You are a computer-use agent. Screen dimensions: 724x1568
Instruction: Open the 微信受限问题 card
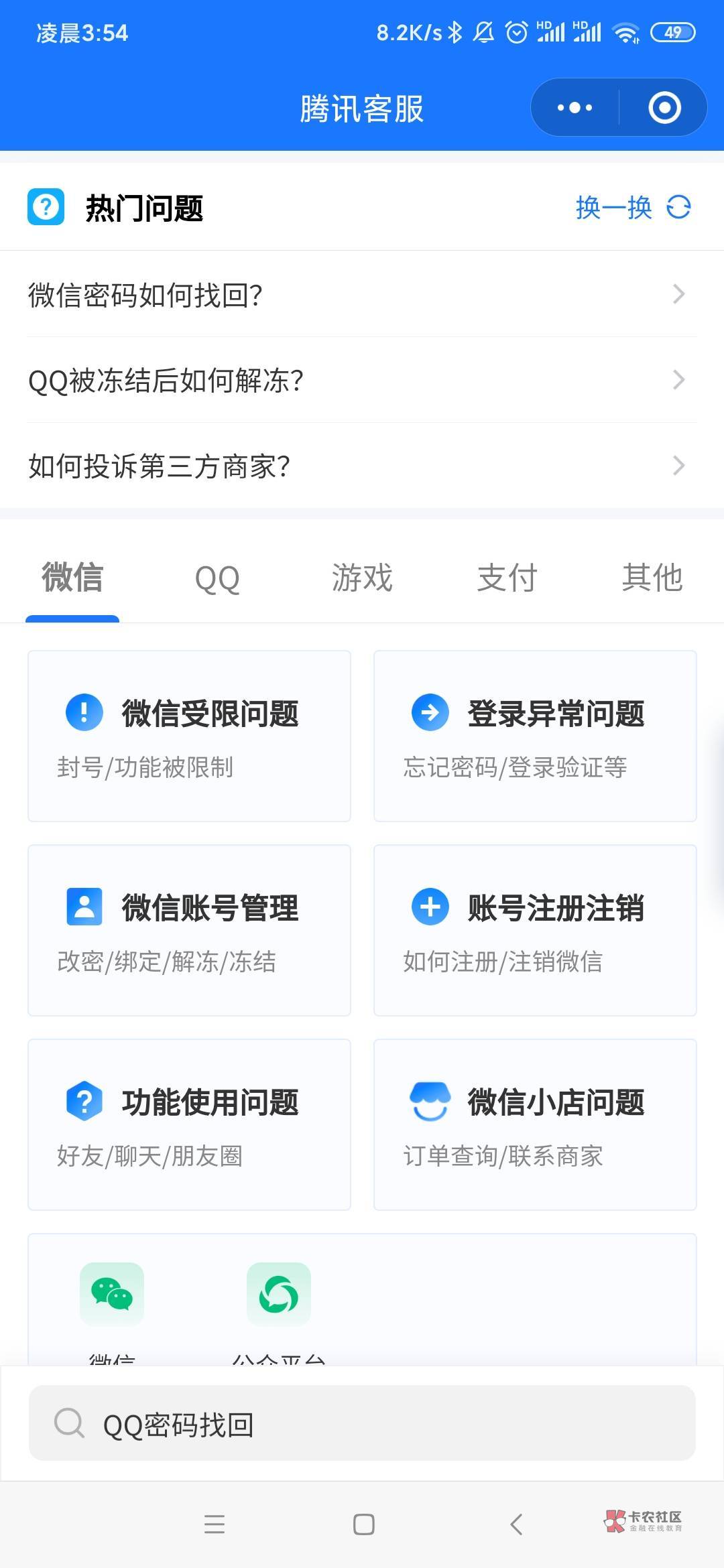[189, 736]
